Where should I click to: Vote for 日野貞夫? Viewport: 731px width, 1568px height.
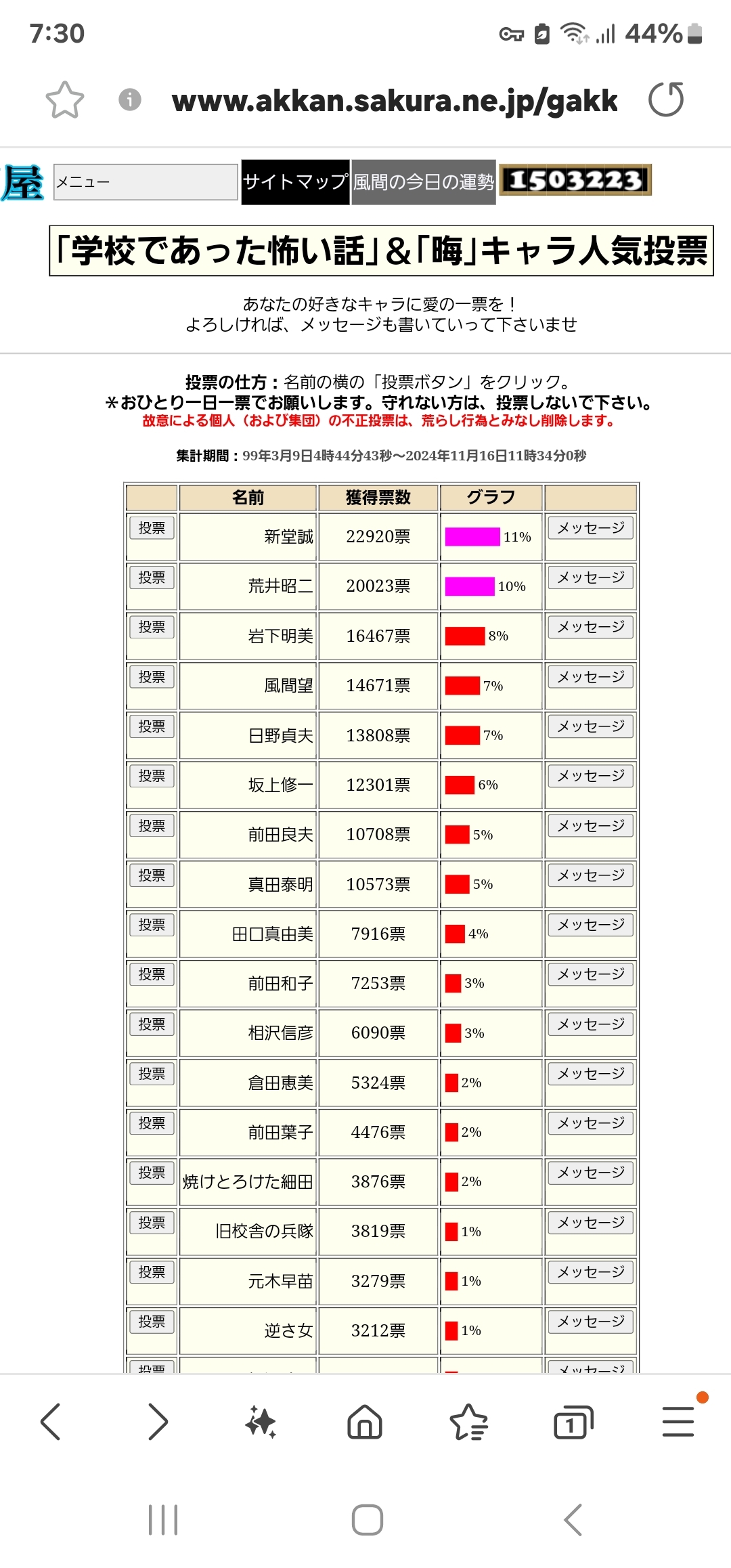tap(152, 726)
